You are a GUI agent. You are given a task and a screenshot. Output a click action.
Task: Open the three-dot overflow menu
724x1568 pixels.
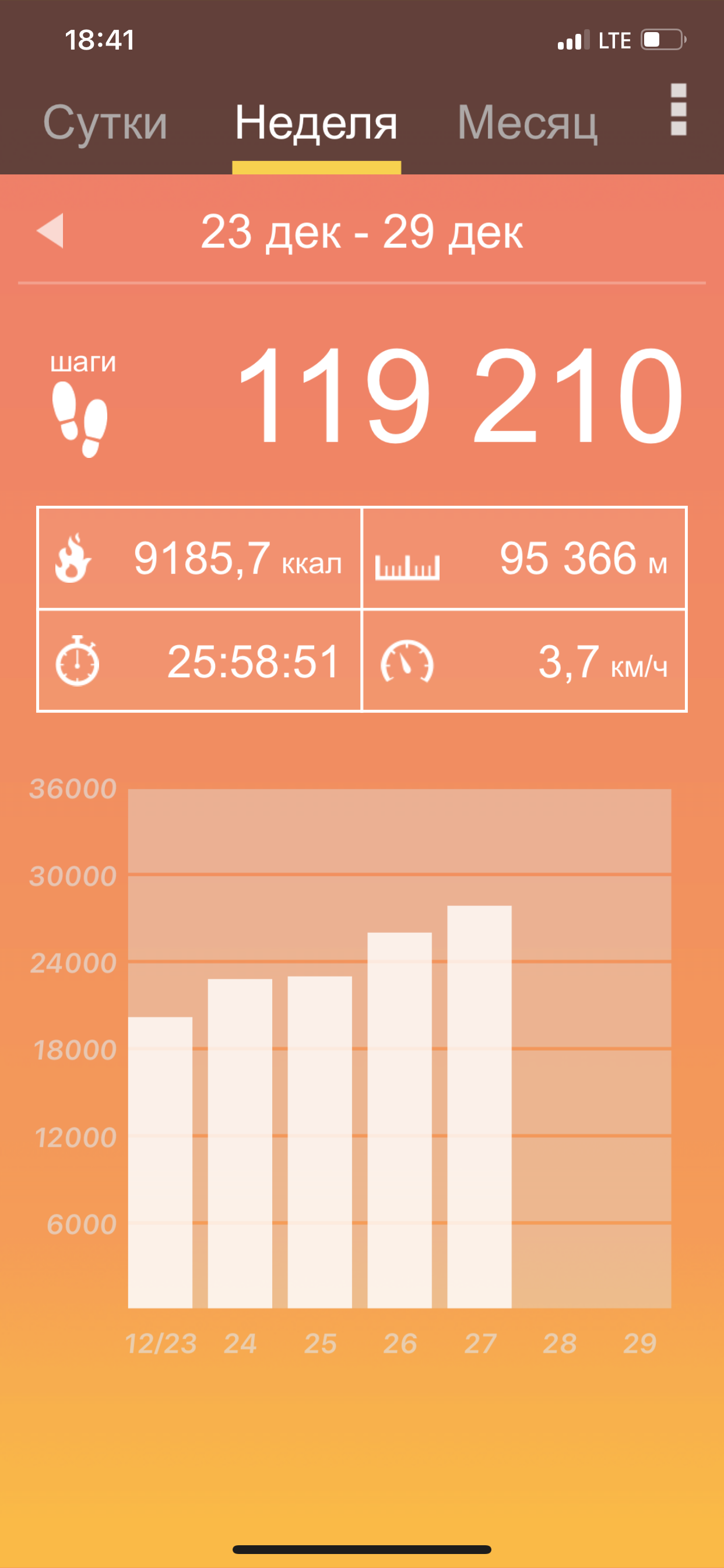[x=679, y=110]
